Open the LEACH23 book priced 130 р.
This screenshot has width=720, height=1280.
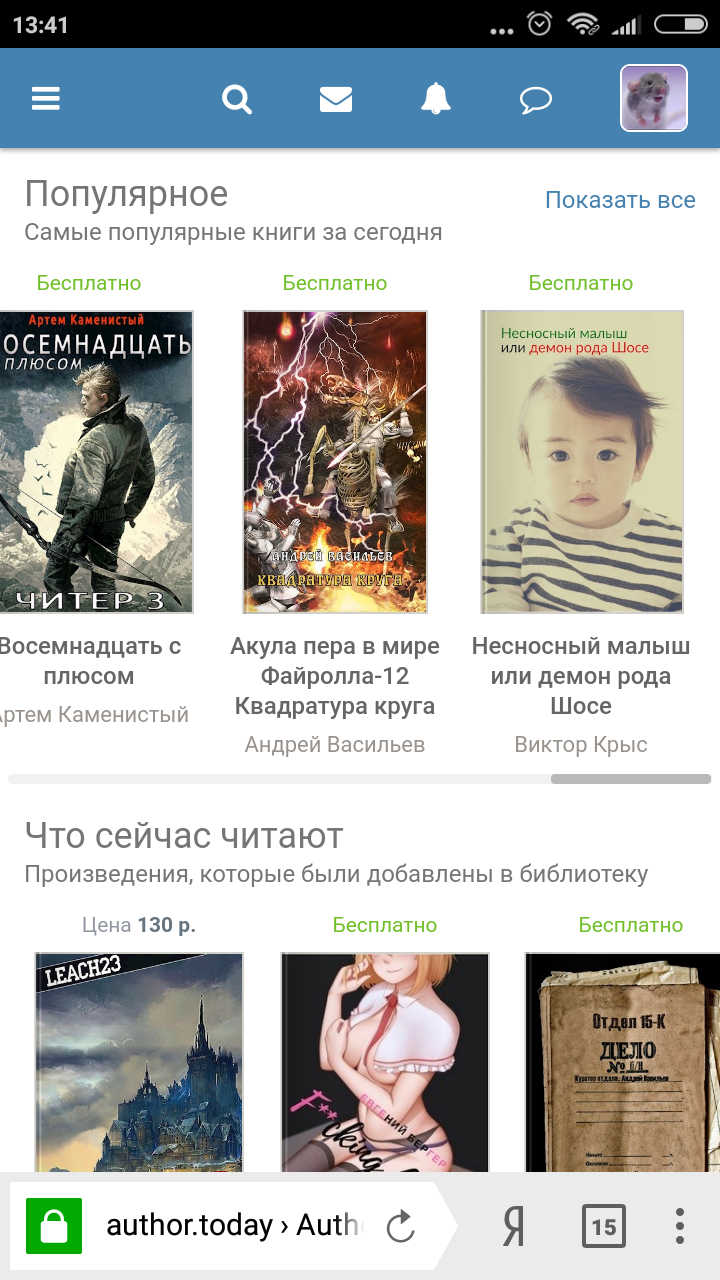[139, 1060]
